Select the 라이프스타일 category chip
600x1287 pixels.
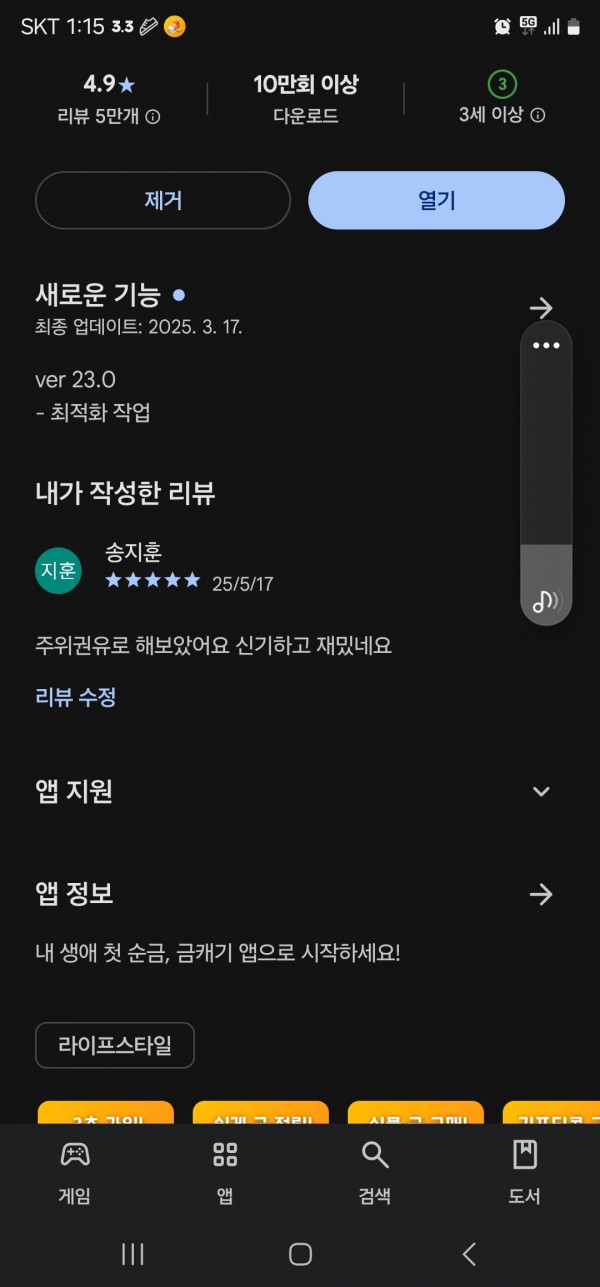tap(115, 1046)
